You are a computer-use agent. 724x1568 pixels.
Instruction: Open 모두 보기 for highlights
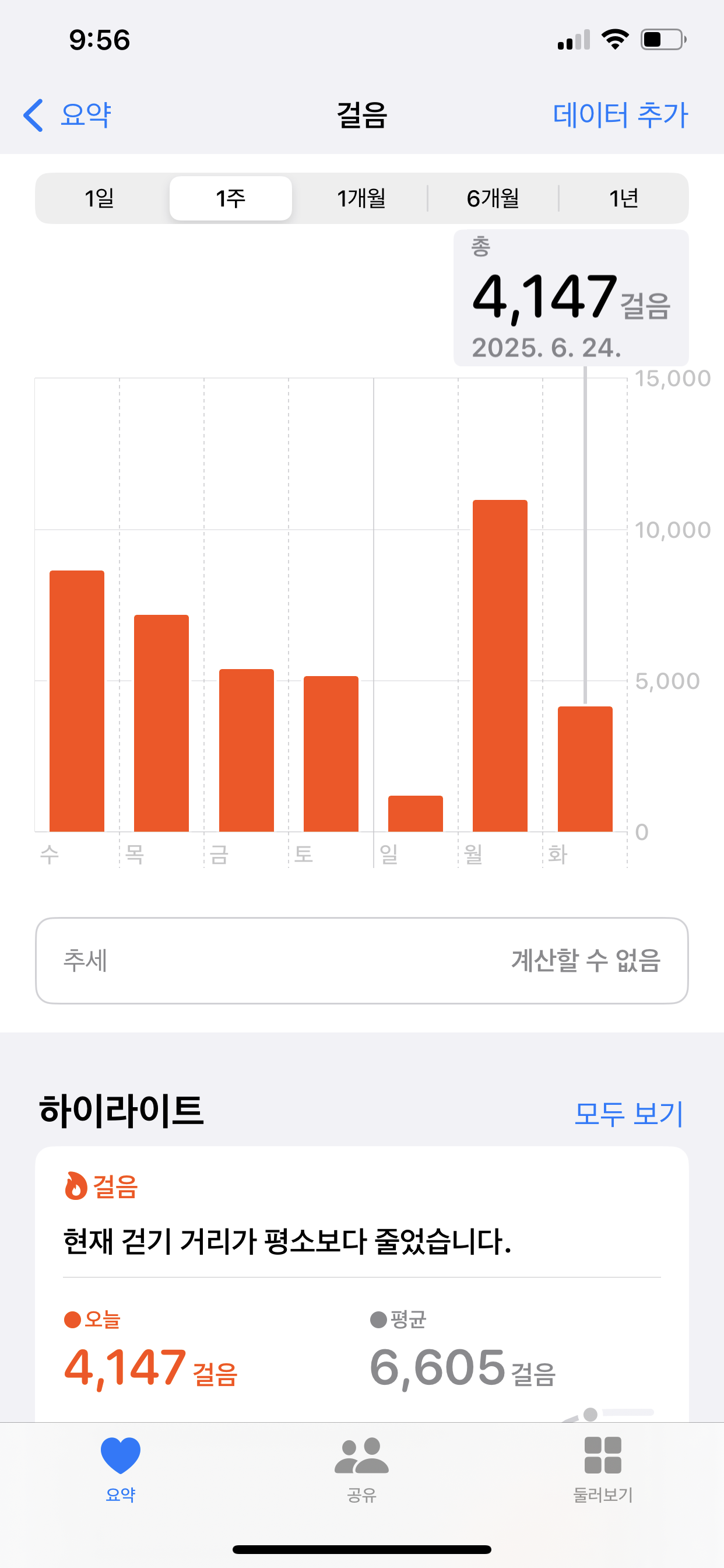pos(628,1114)
